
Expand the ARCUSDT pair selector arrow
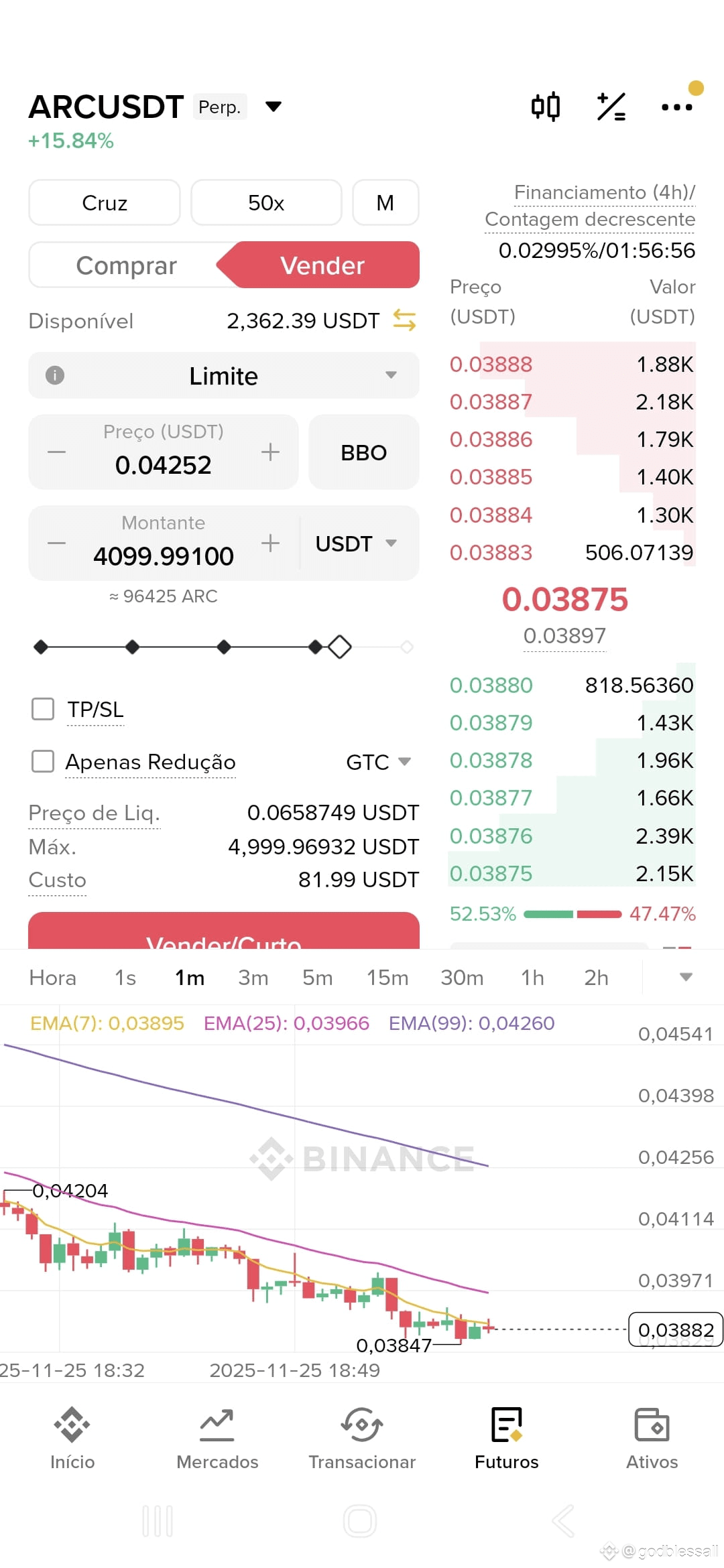[x=273, y=107]
